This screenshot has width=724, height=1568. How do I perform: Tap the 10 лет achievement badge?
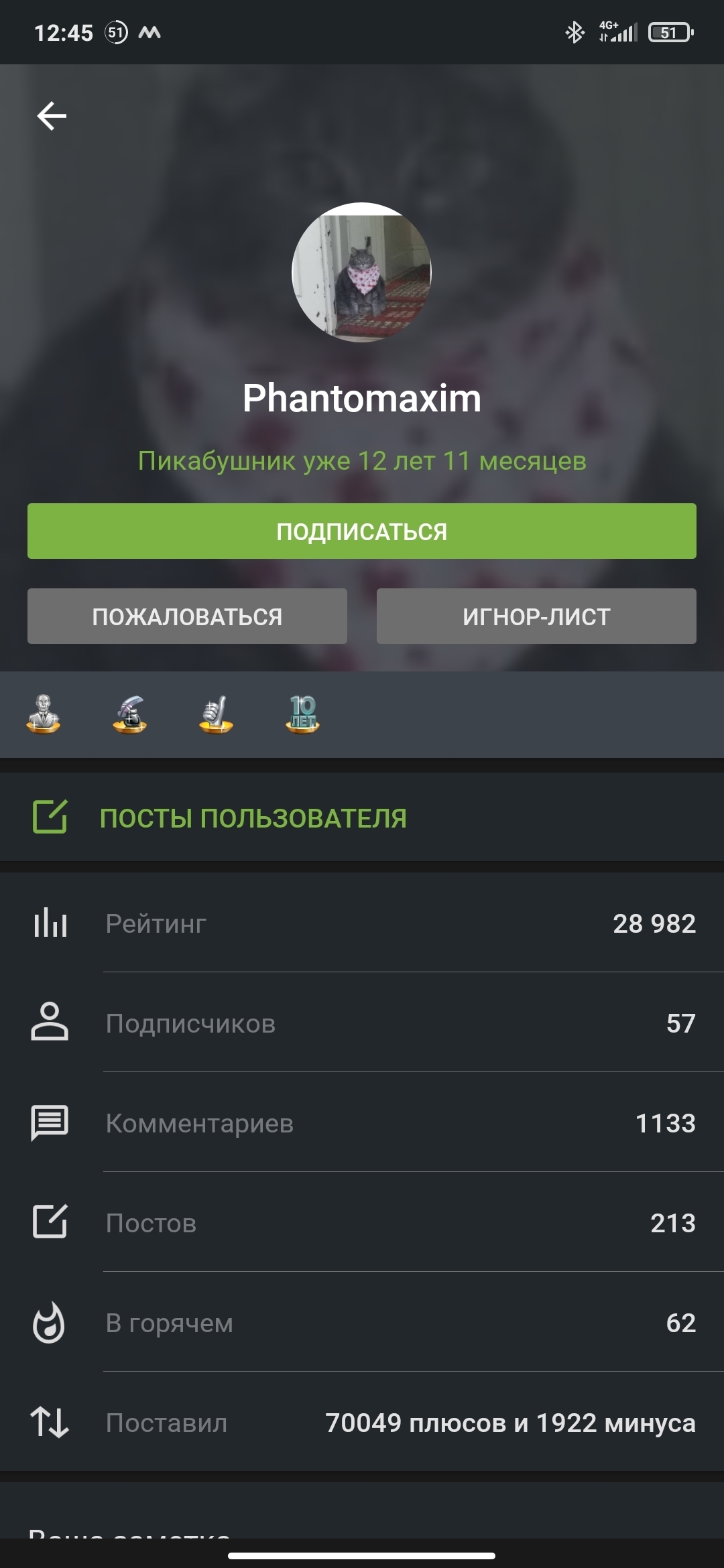click(302, 714)
